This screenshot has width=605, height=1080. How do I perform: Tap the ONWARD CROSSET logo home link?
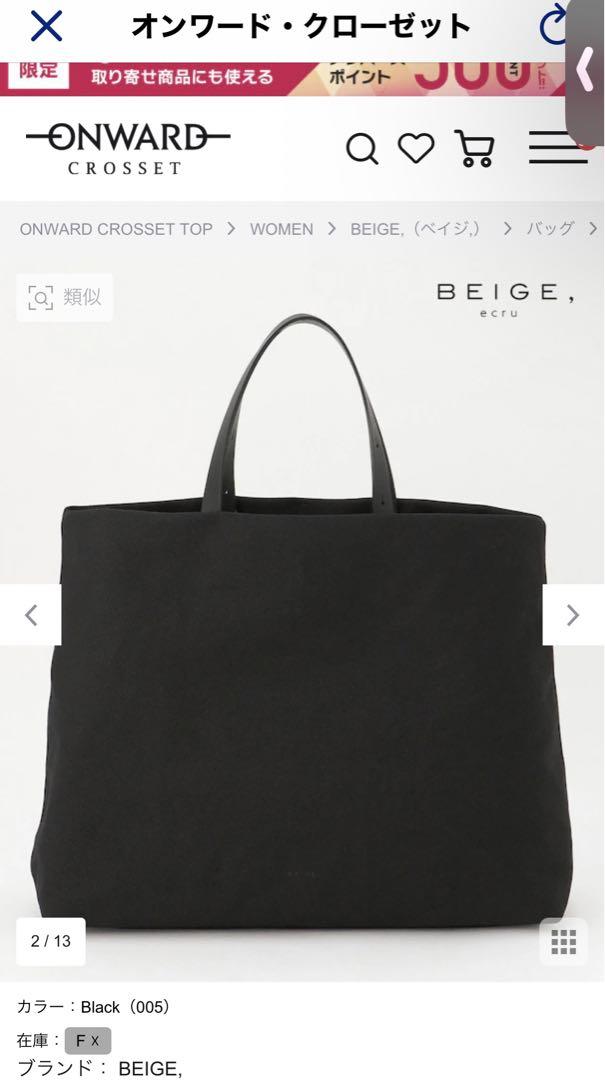coord(128,148)
